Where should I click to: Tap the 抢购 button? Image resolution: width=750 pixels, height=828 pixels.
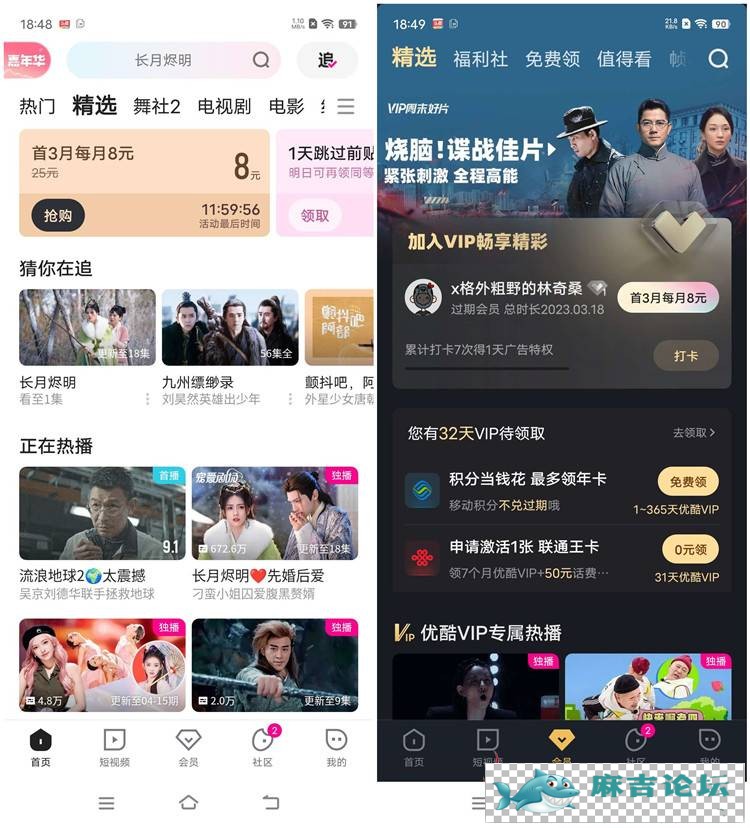coord(58,215)
